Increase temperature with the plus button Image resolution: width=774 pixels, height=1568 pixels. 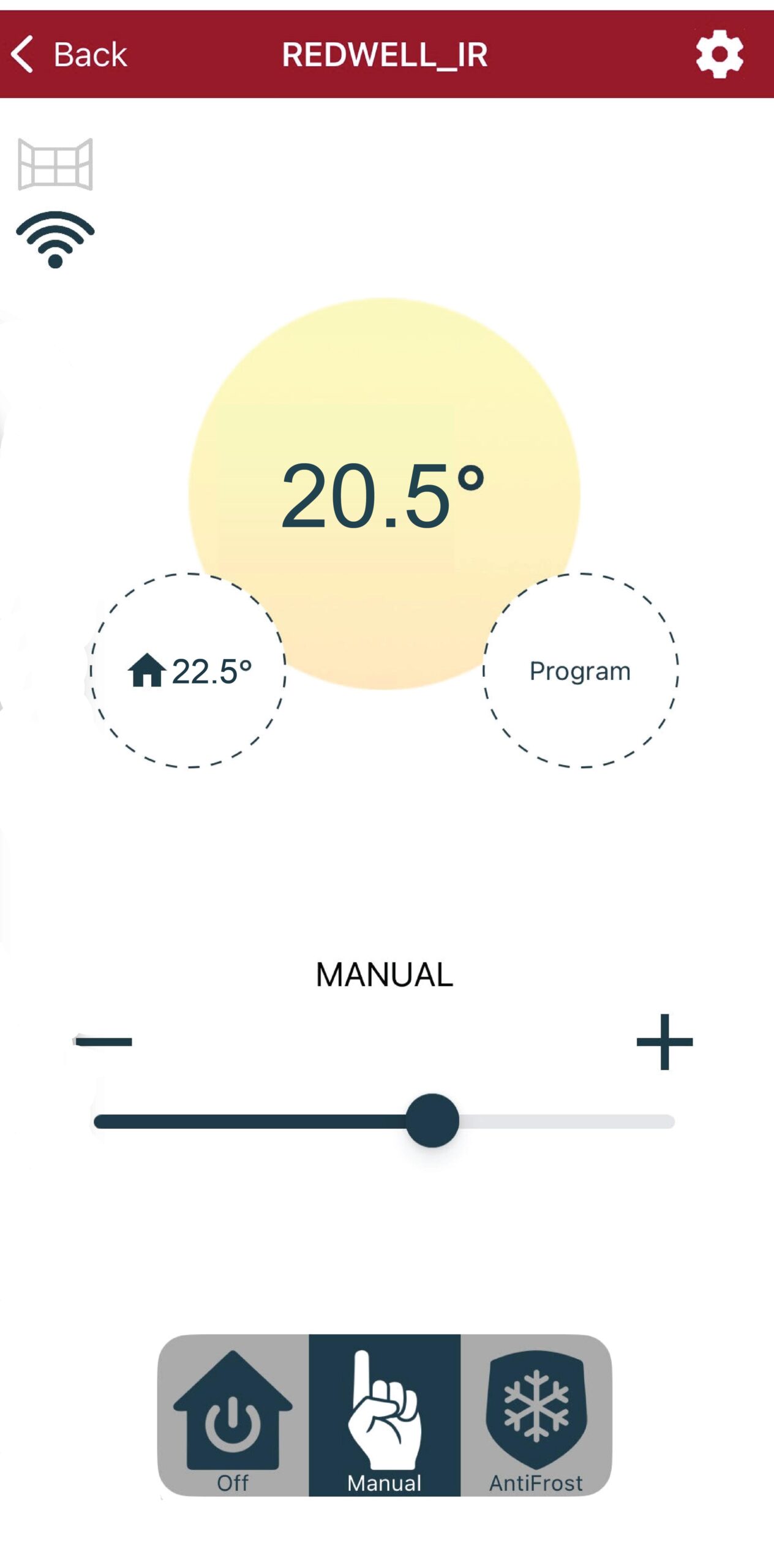664,1042
